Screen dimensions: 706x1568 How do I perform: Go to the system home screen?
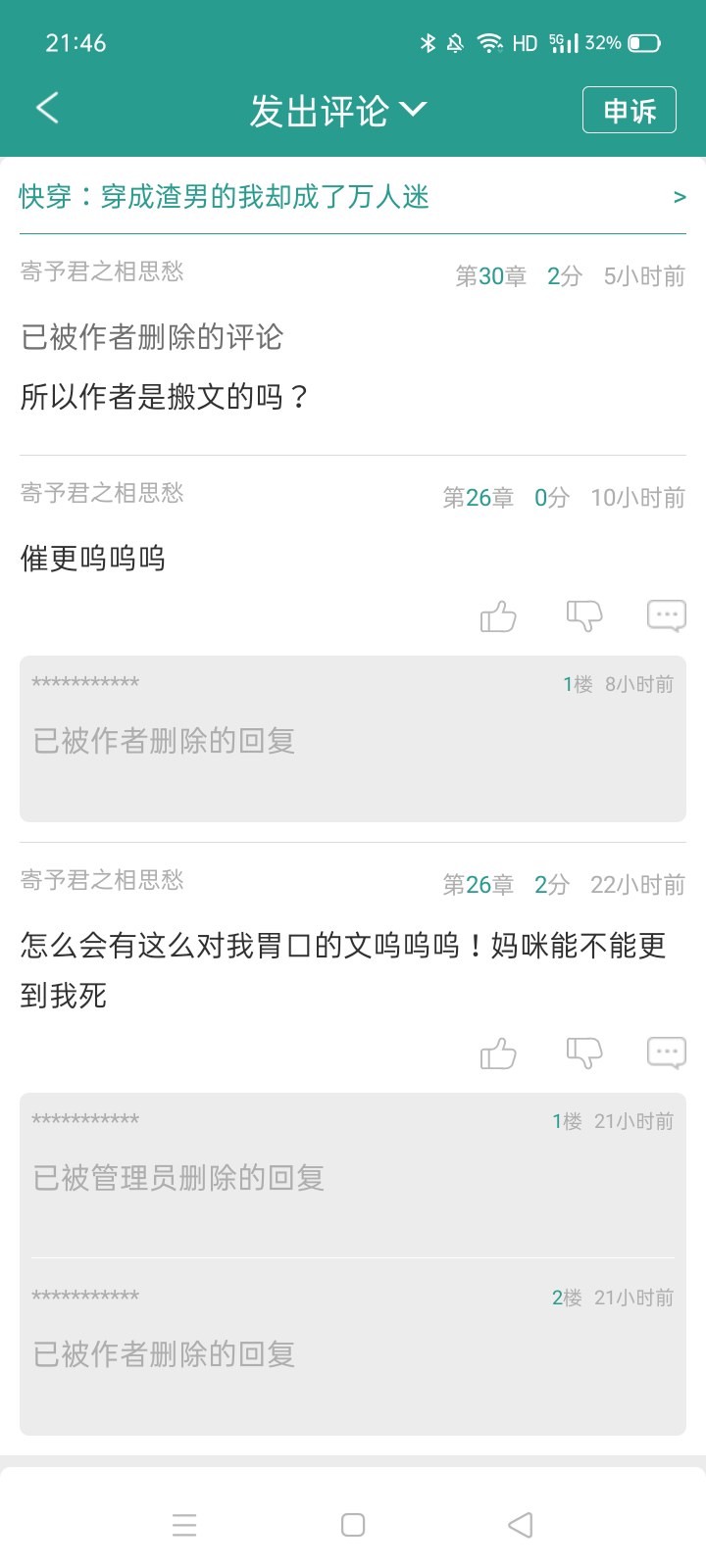click(353, 1525)
